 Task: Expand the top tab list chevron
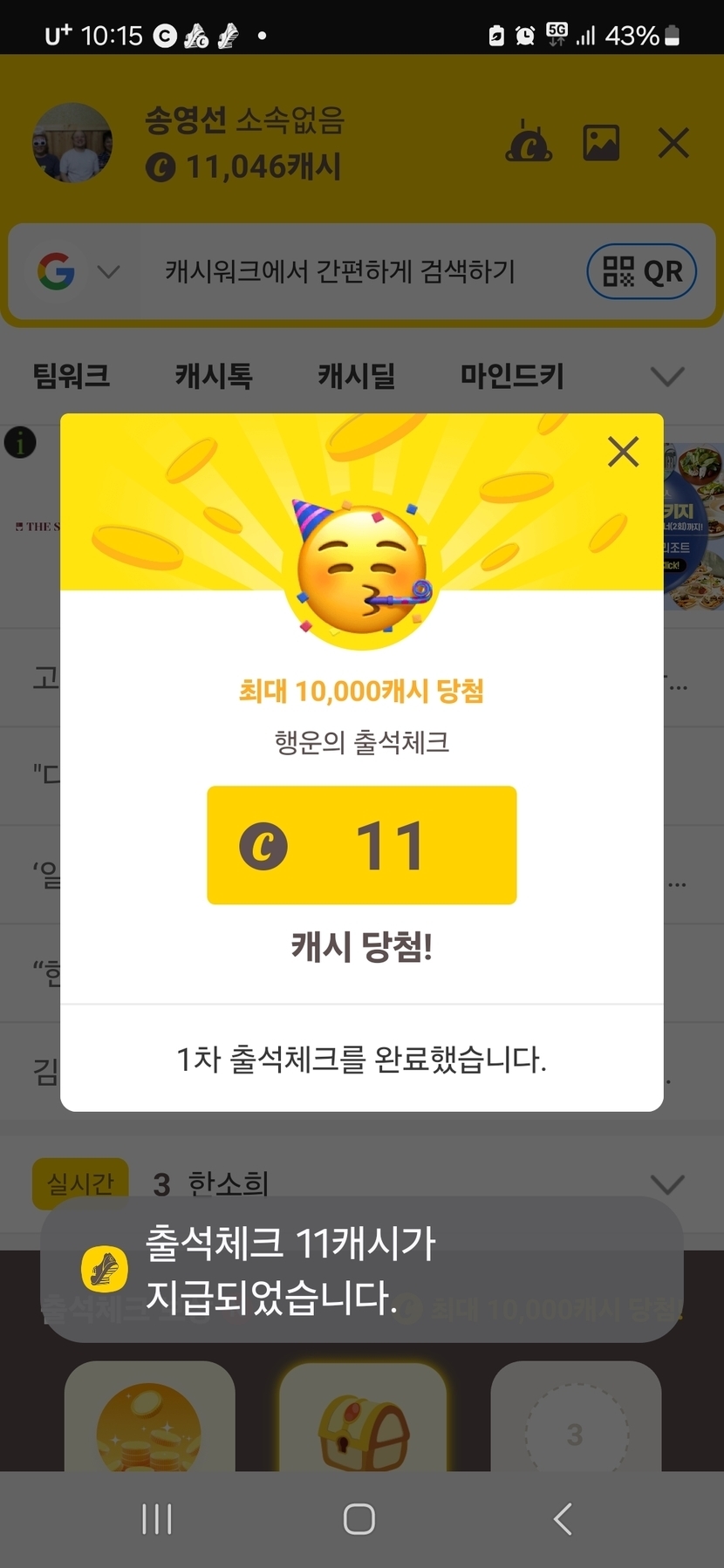point(667,377)
